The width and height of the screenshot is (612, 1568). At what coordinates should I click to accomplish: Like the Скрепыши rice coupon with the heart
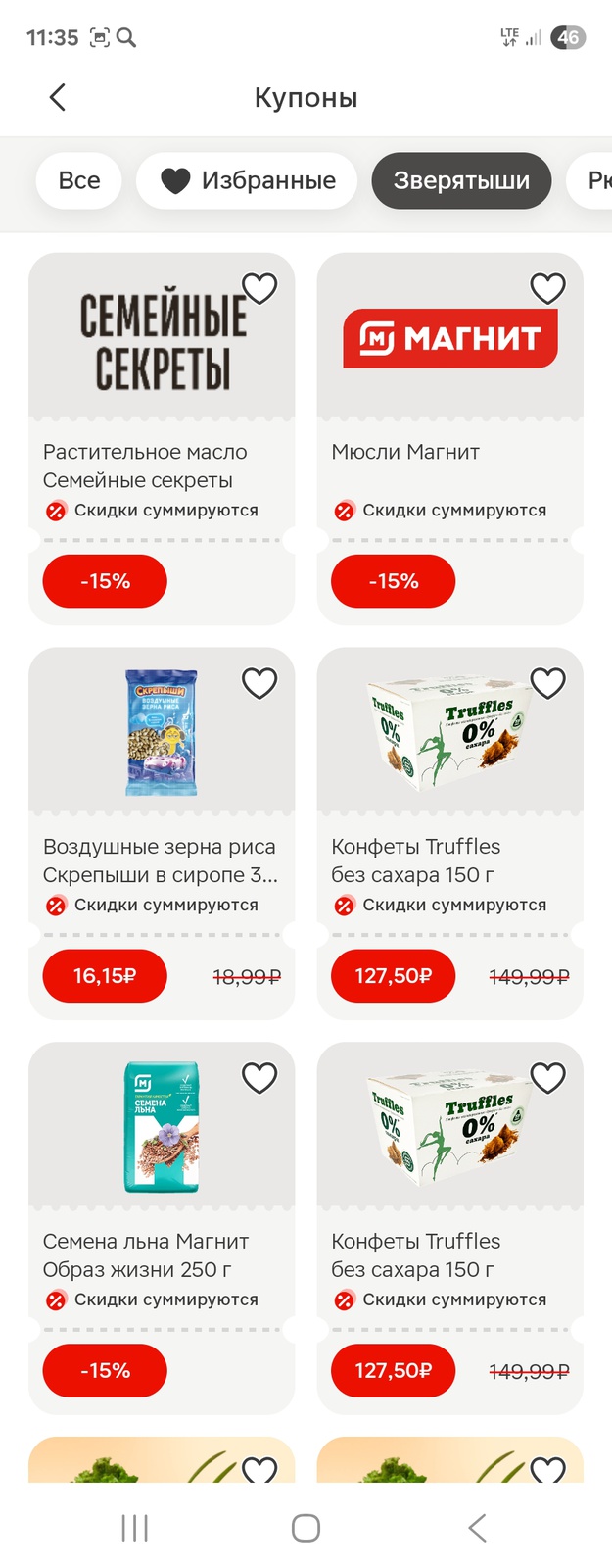point(259,683)
